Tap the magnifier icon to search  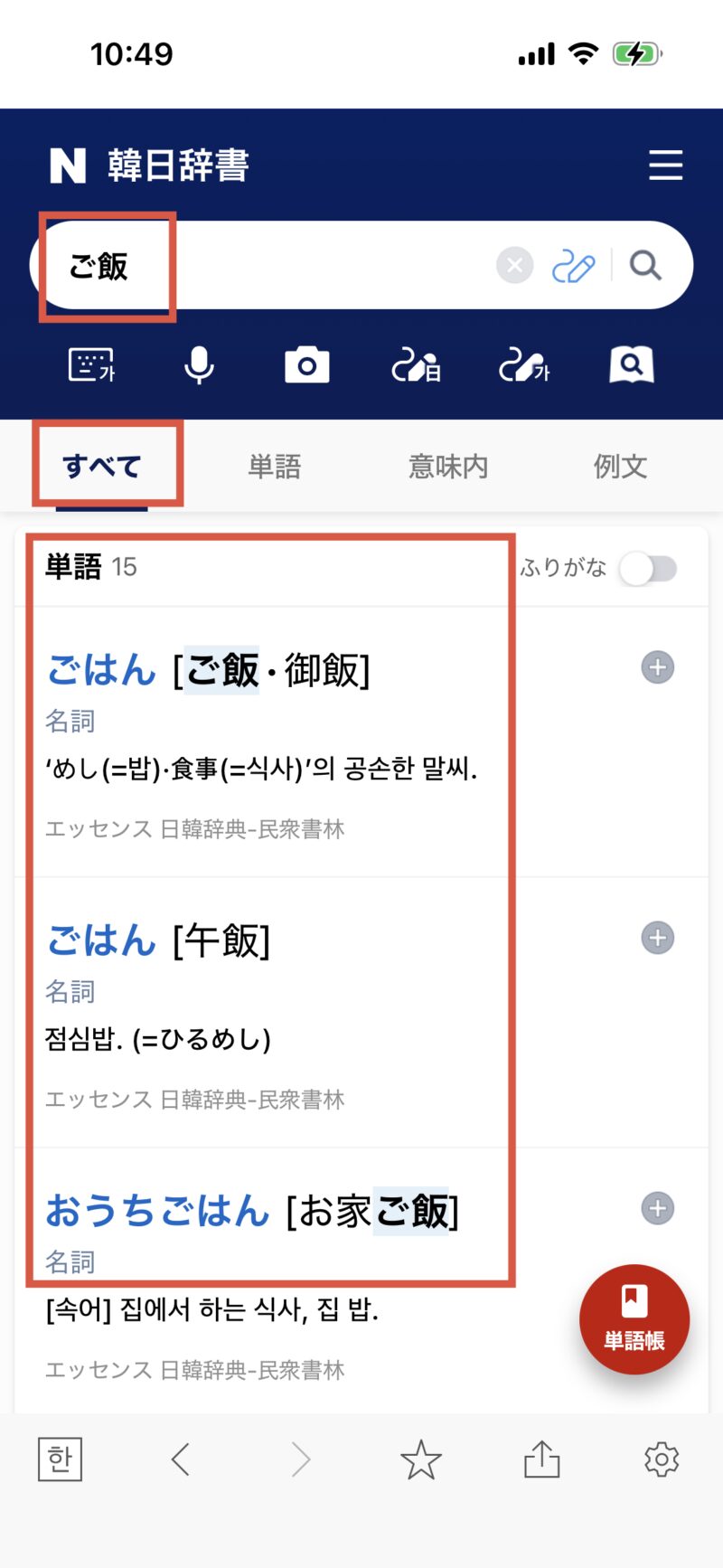tap(645, 265)
